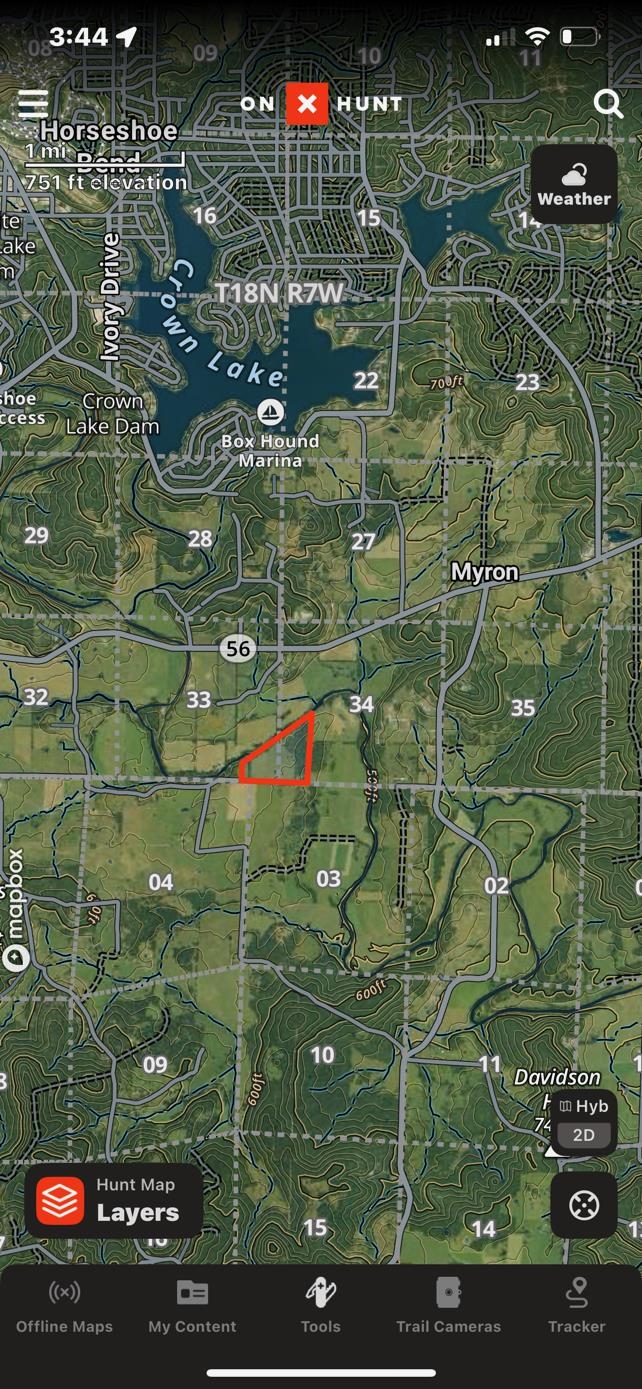Open the Tools tab

coord(320,1307)
